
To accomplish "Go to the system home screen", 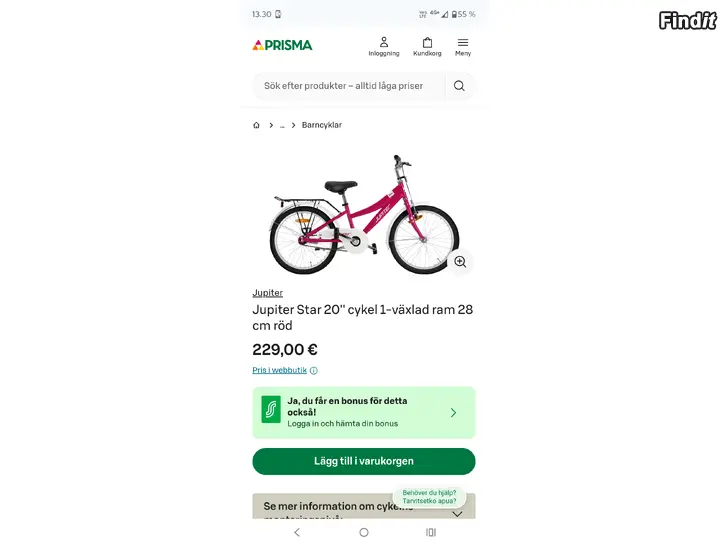I will pyautogui.click(x=364, y=532).
